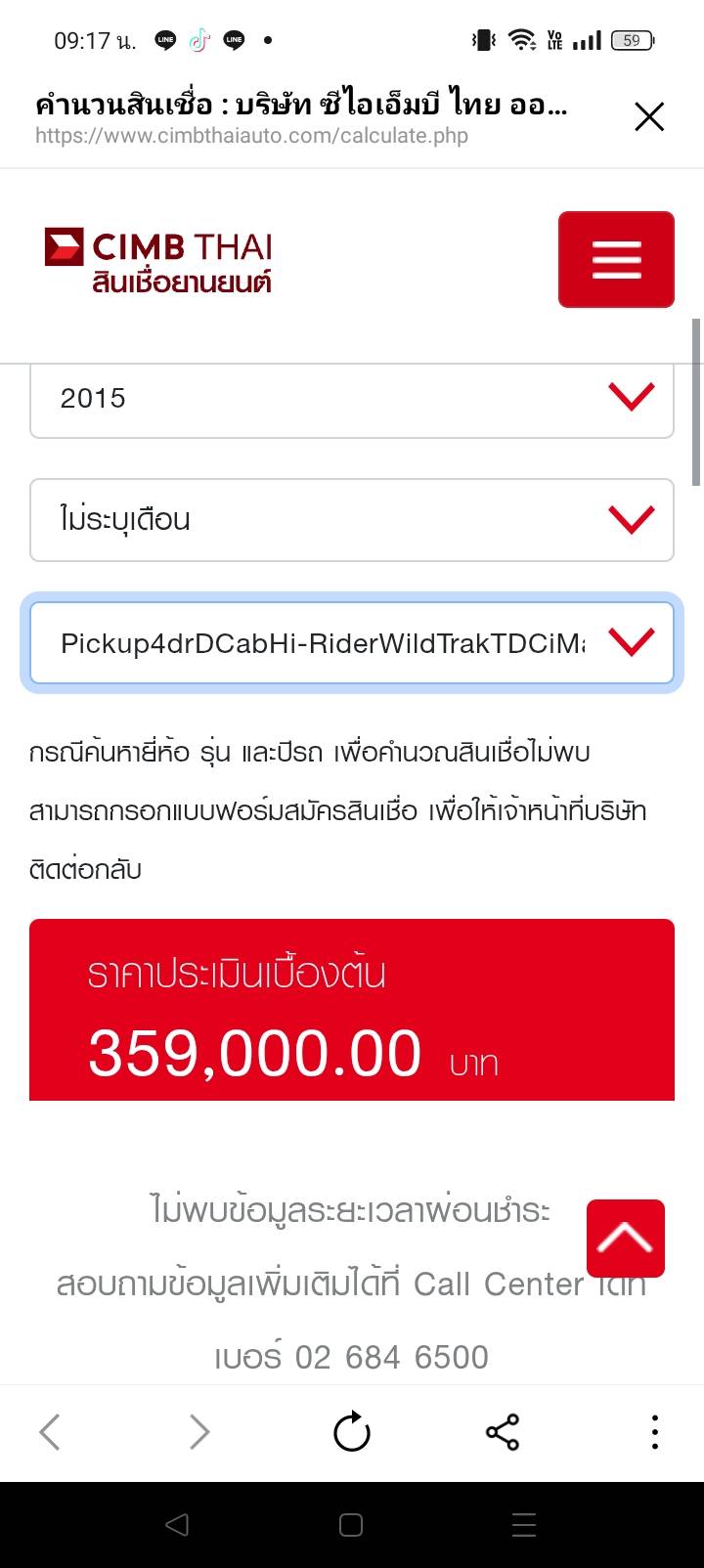
Task: Expand the year dropdown showing 2015
Action: click(x=352, y=399)
